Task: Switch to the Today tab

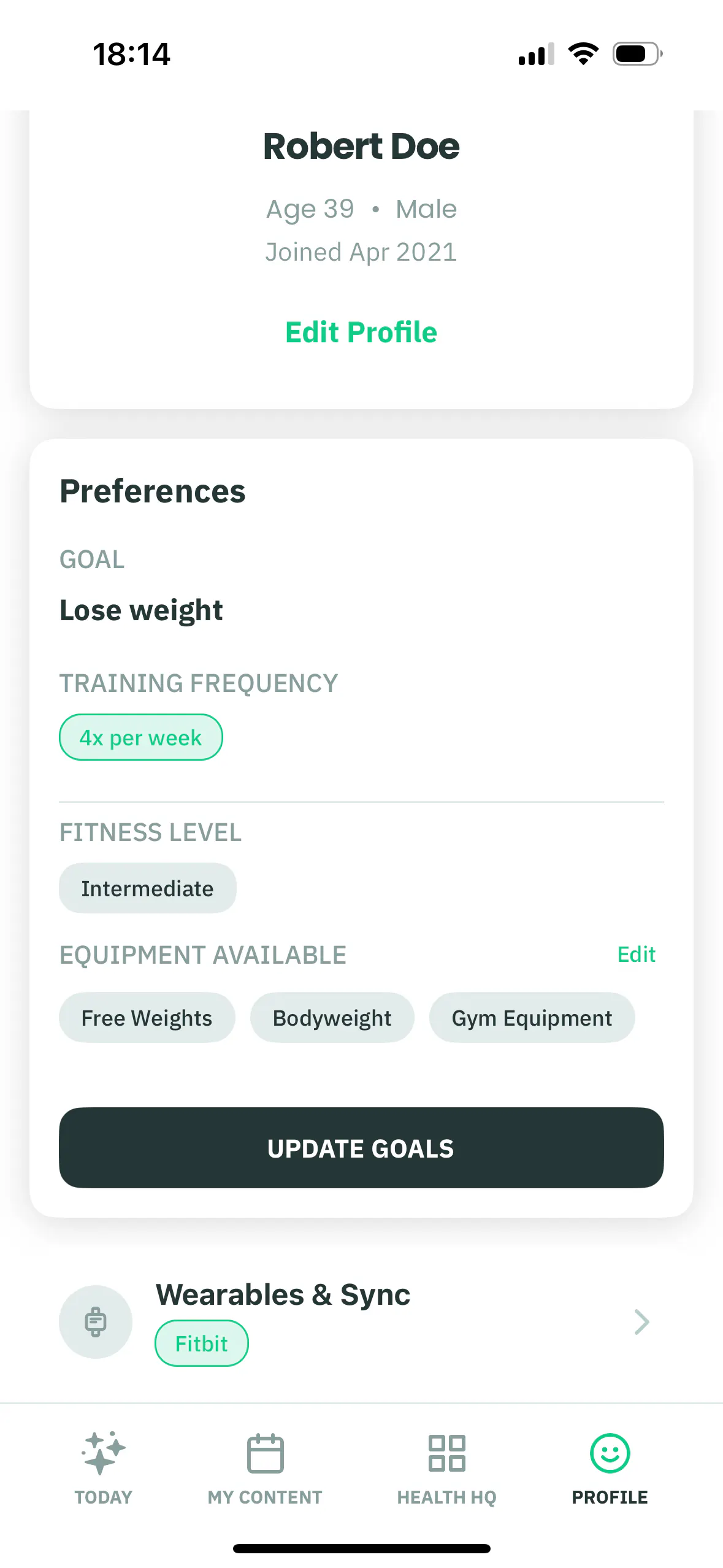Action: pos(103,1467)
